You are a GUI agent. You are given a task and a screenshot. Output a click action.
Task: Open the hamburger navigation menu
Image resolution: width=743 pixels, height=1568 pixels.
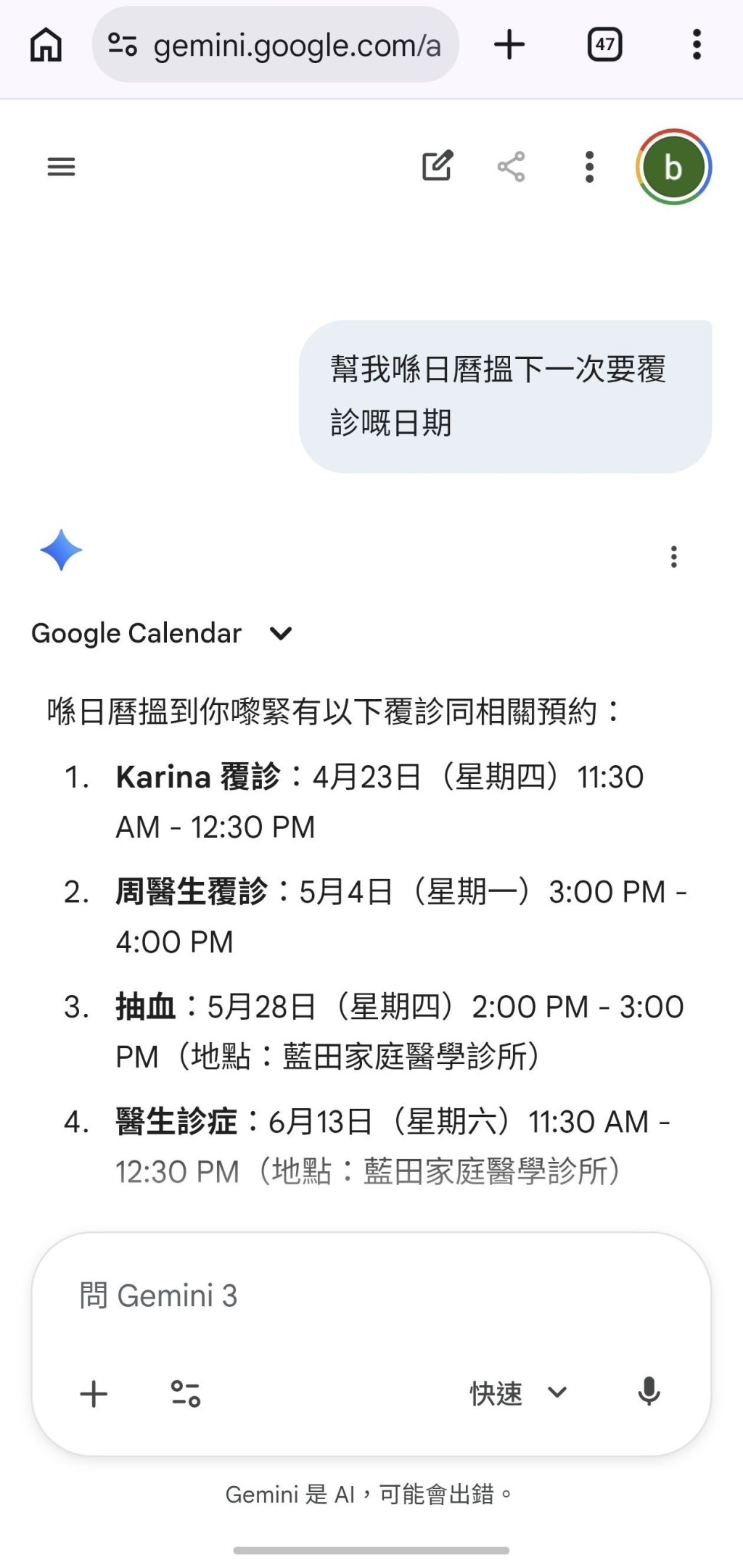coord(60,167)
